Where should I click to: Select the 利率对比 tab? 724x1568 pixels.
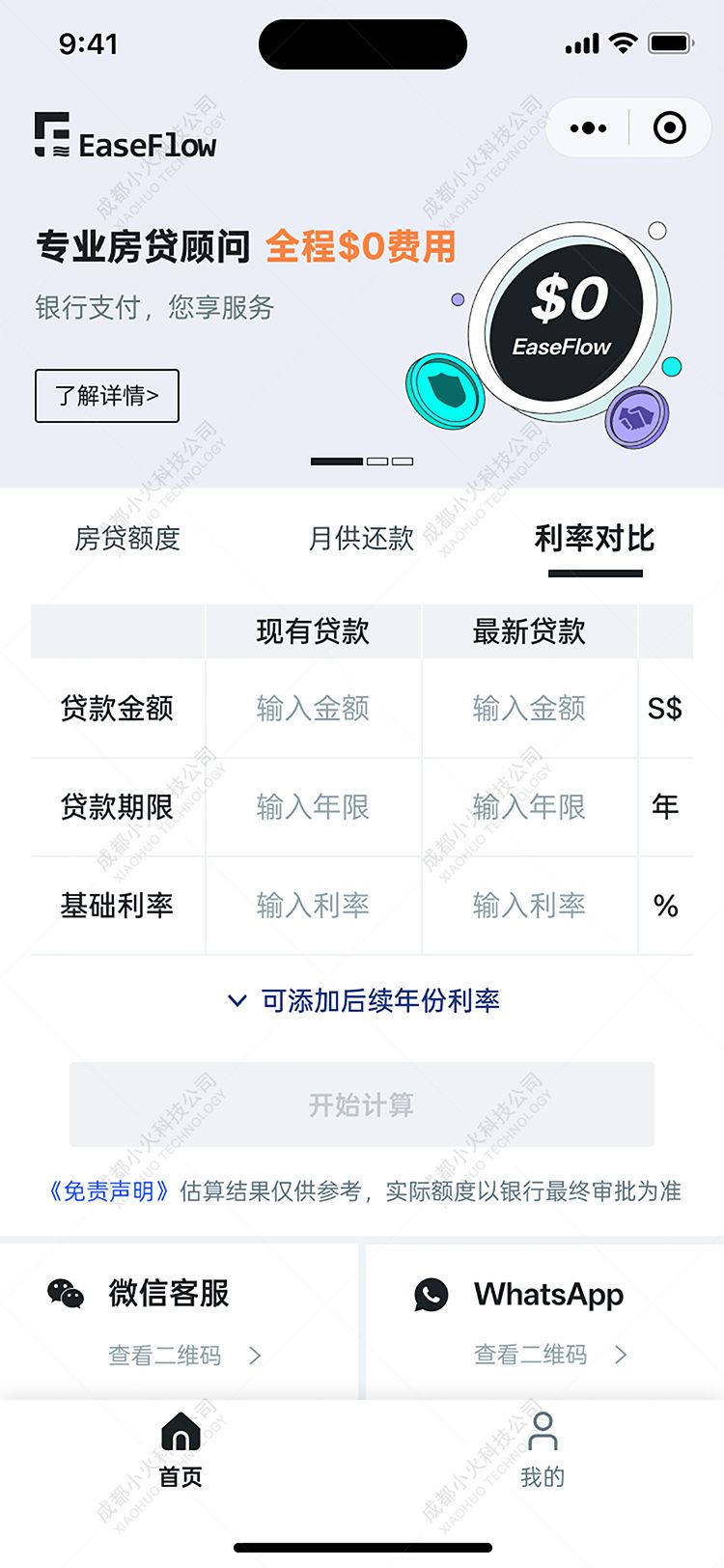pos(595,539)
